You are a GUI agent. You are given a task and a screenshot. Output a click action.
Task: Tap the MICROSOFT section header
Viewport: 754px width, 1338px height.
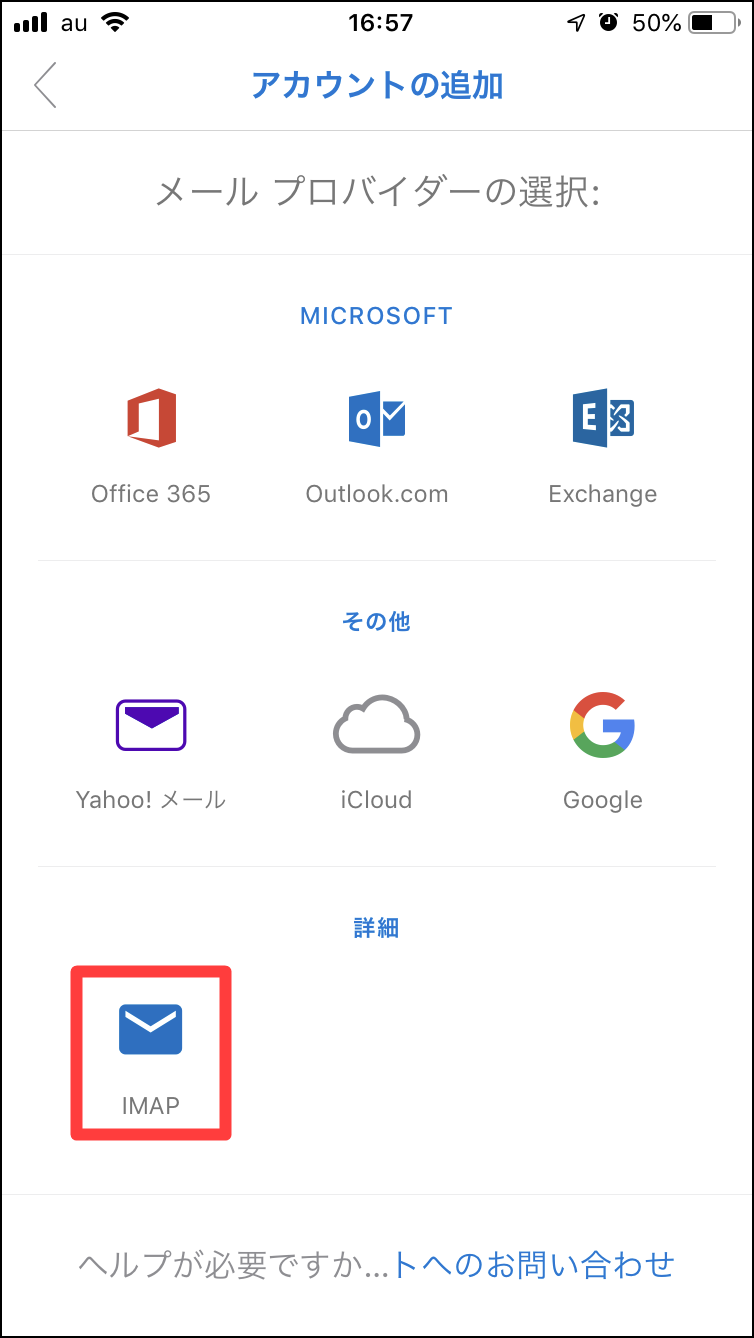point(376,315)
